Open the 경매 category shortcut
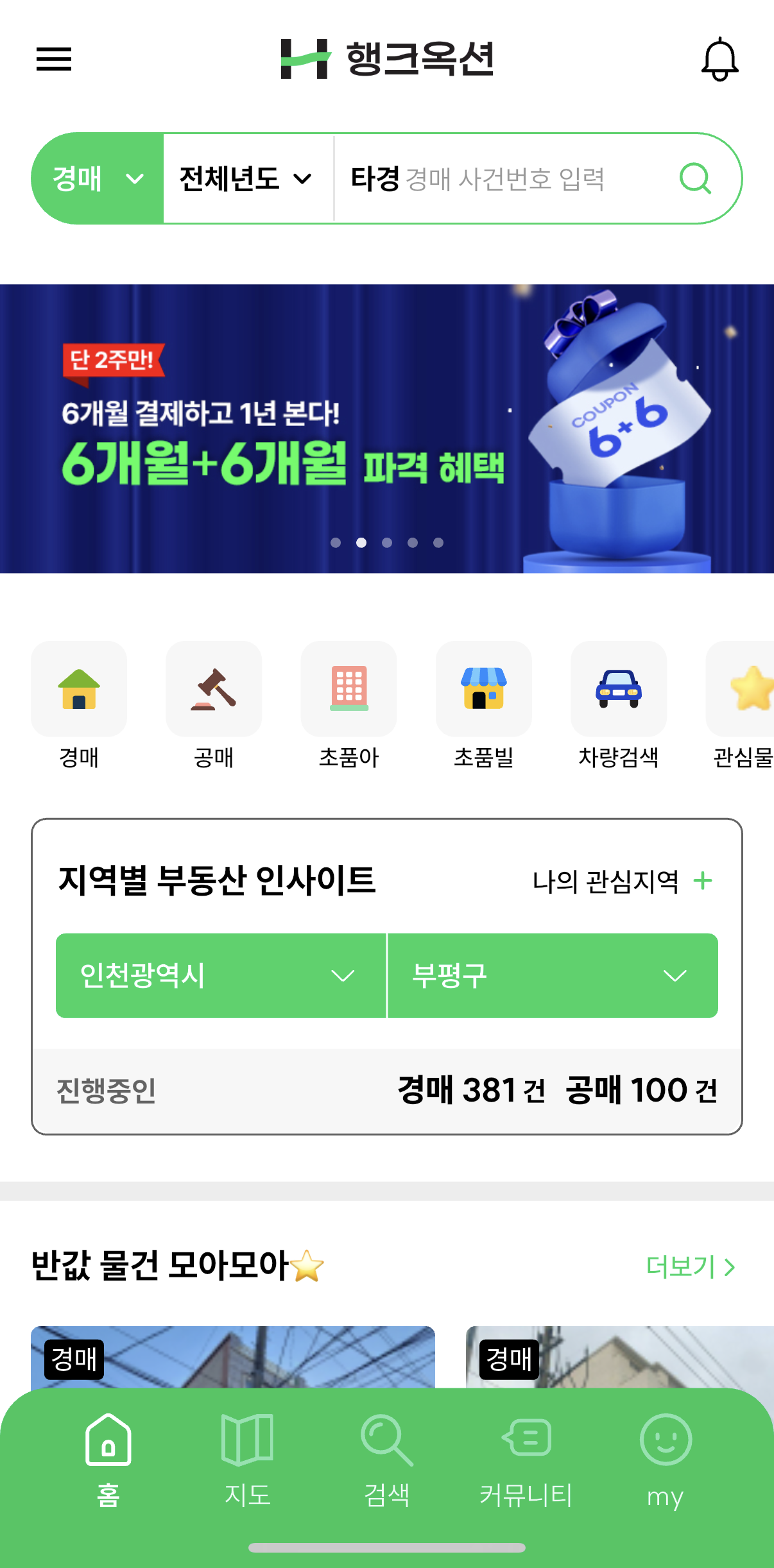The height and width of the screenshot is (1568, 774). (x=79, y=690)
